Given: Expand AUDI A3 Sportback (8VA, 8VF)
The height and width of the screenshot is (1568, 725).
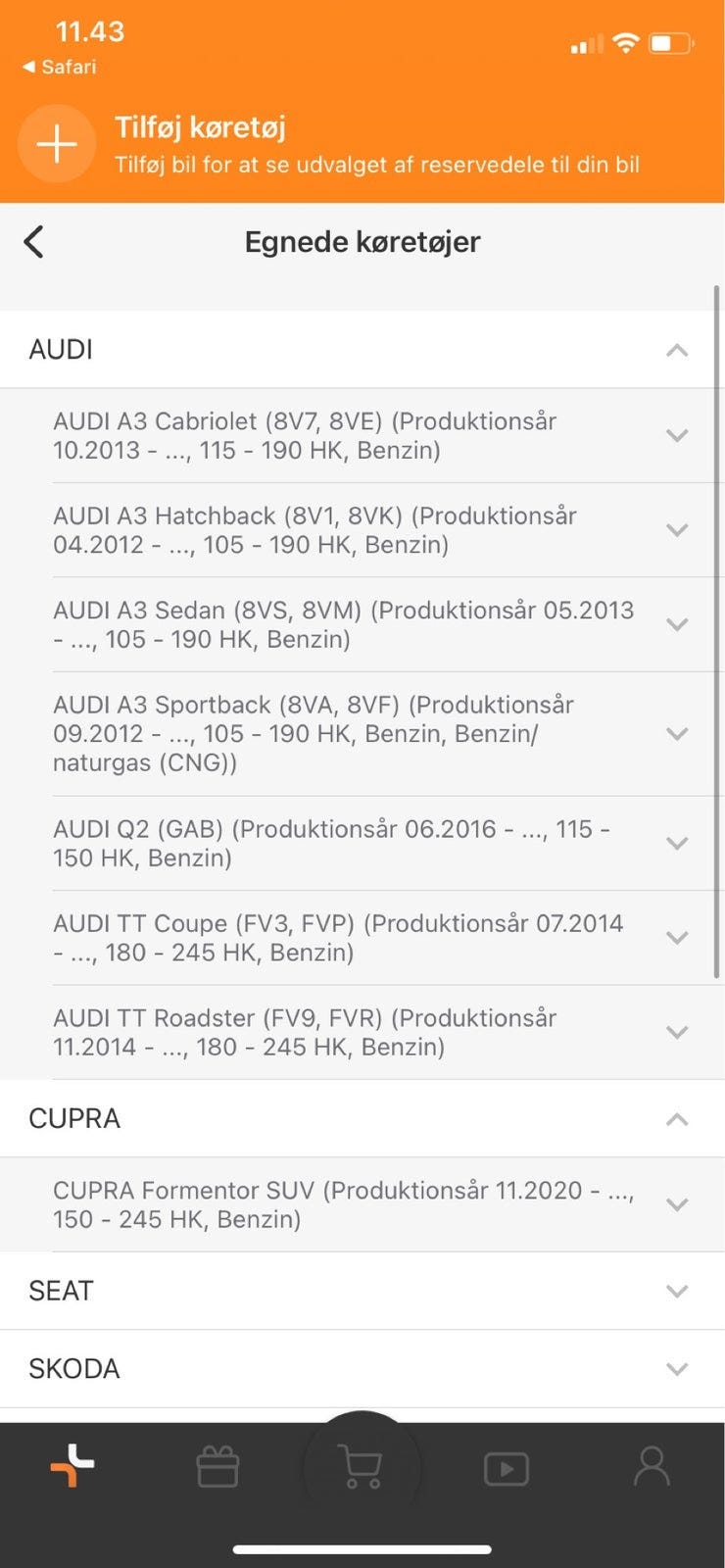Looking at the screenshot, I should (676, 733).
